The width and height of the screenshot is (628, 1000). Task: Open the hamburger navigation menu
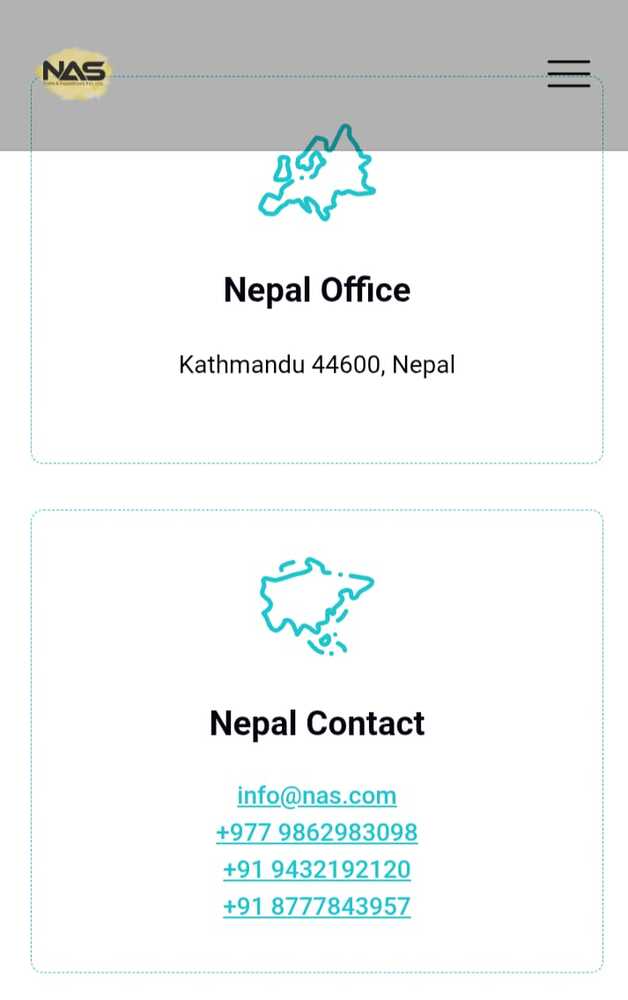click(x=568, y=73)
